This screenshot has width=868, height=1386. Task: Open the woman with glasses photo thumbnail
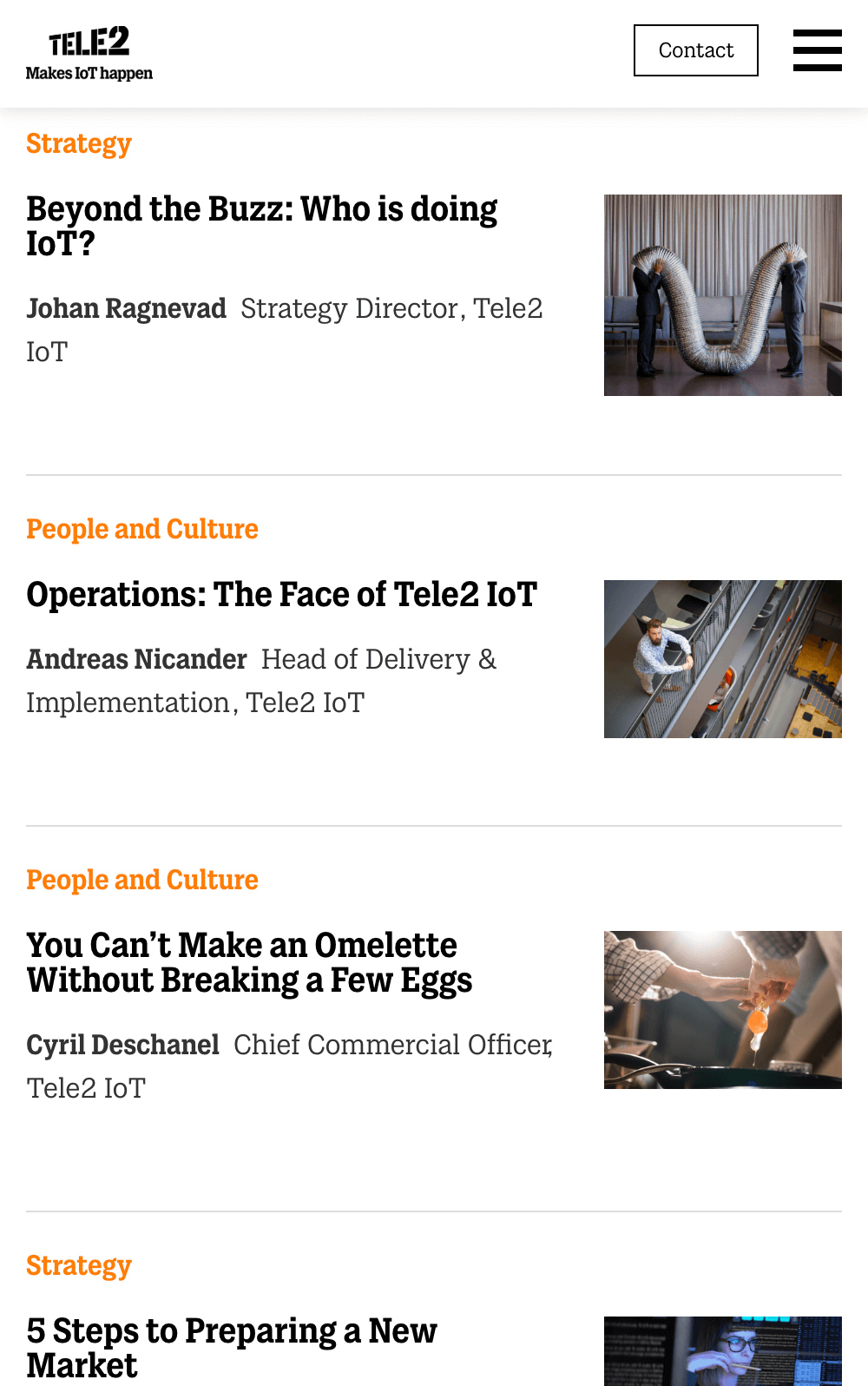tap(722, 1351)
